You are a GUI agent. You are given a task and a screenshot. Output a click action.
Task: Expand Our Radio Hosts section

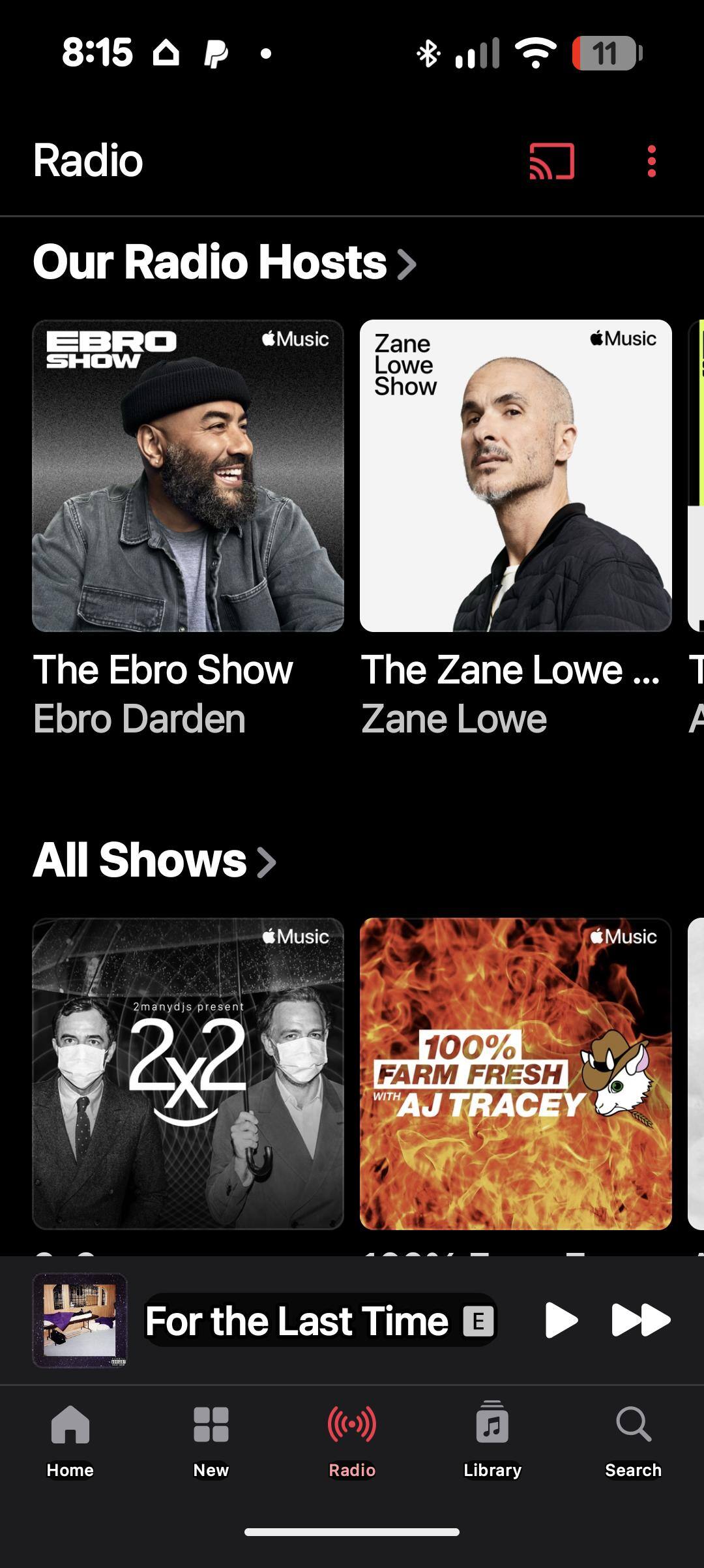point(225,262)
